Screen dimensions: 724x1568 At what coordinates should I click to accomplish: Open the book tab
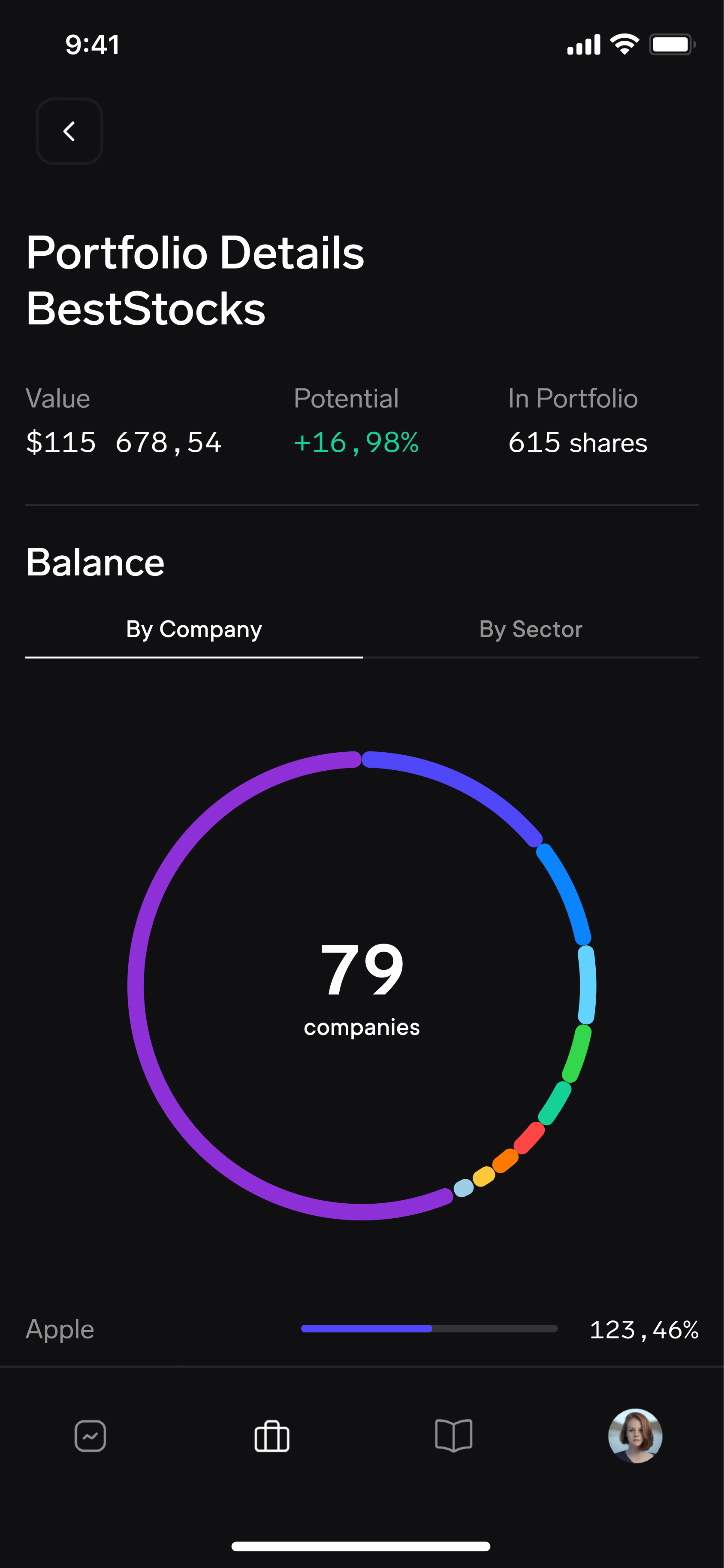click(x=453, y=1437)
